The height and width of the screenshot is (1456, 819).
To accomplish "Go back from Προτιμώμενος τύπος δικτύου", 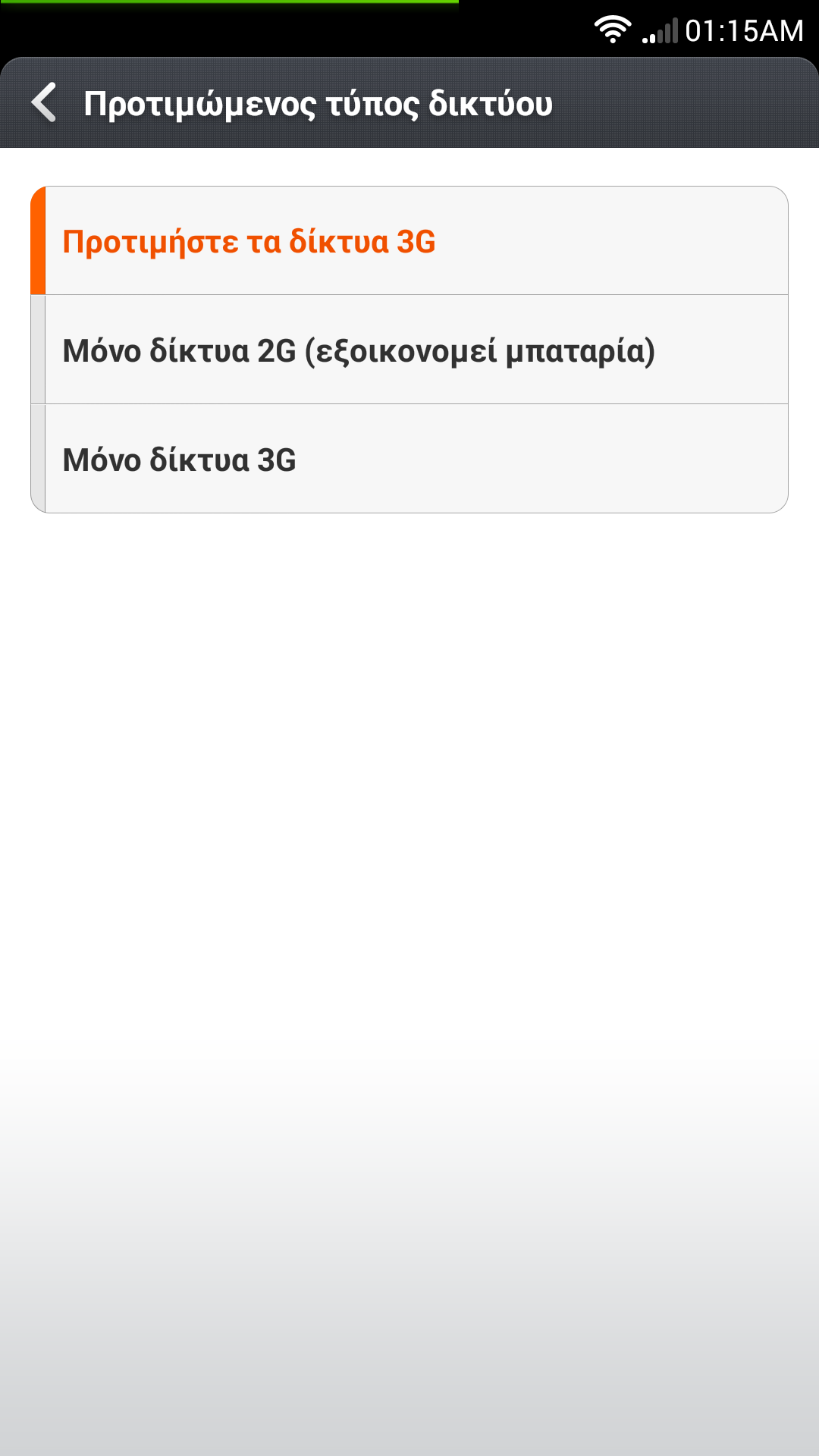I will tap(44, 103).
